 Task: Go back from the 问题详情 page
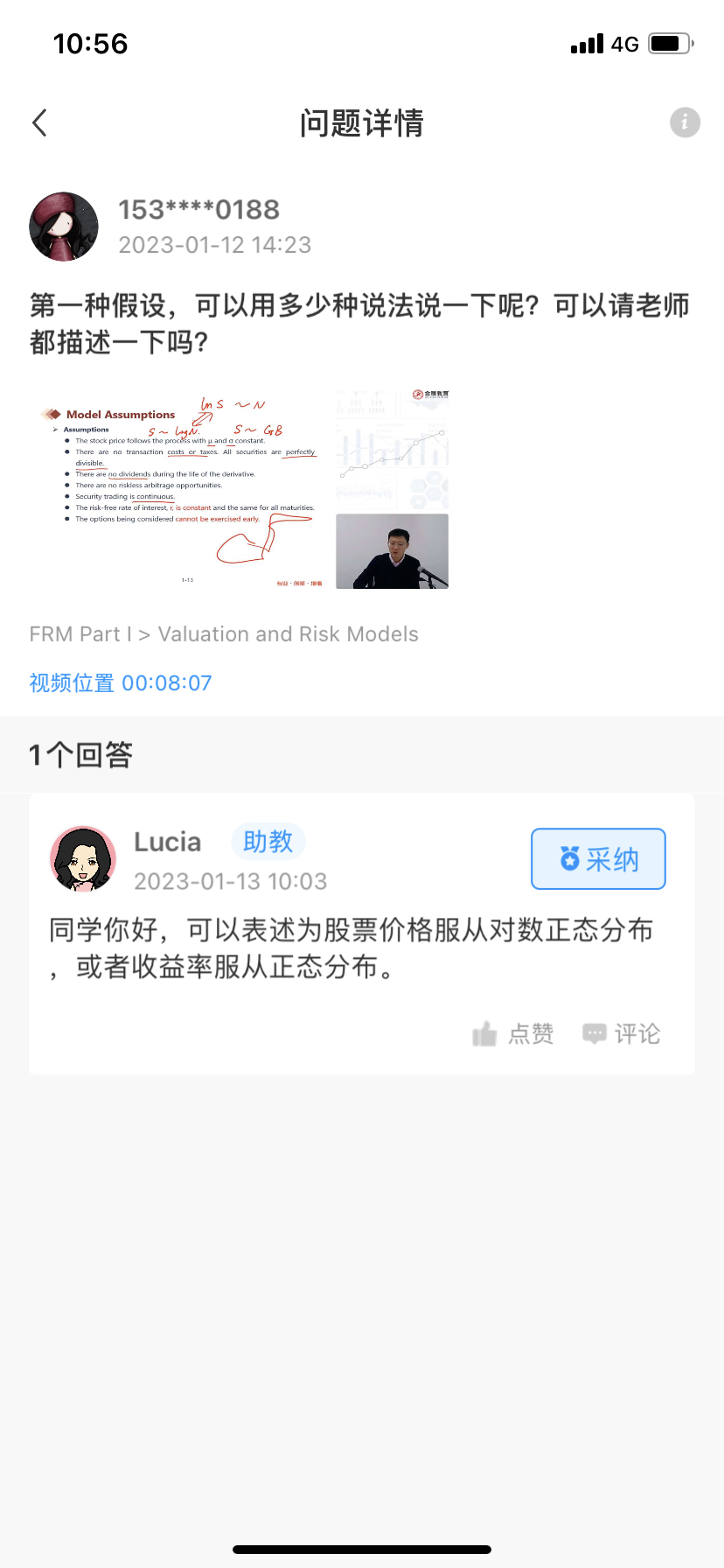pos(39,123)
